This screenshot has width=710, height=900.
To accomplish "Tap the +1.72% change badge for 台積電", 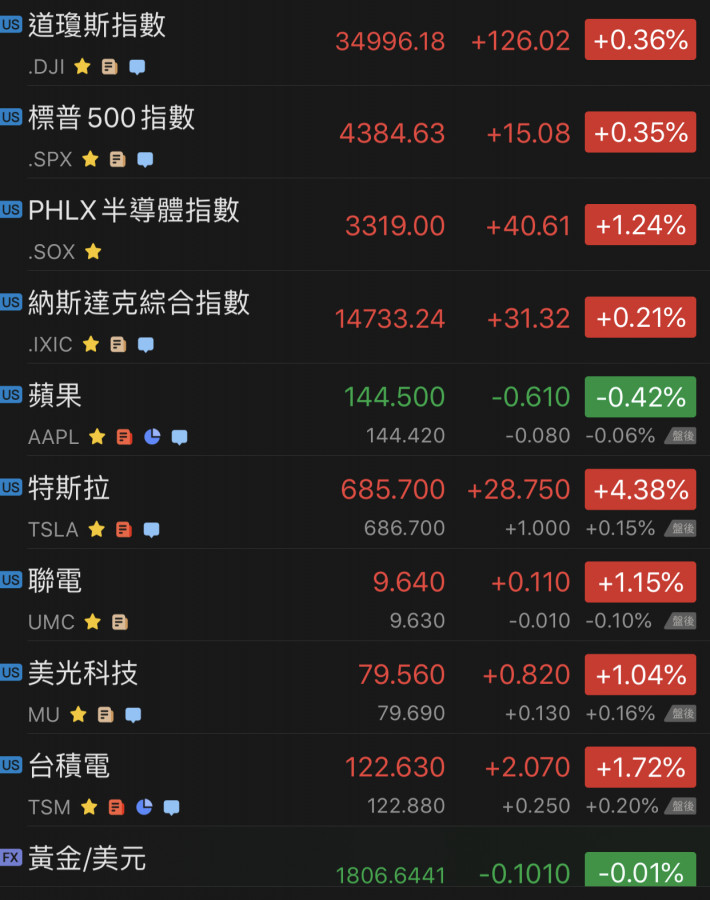I will point(640,767).
